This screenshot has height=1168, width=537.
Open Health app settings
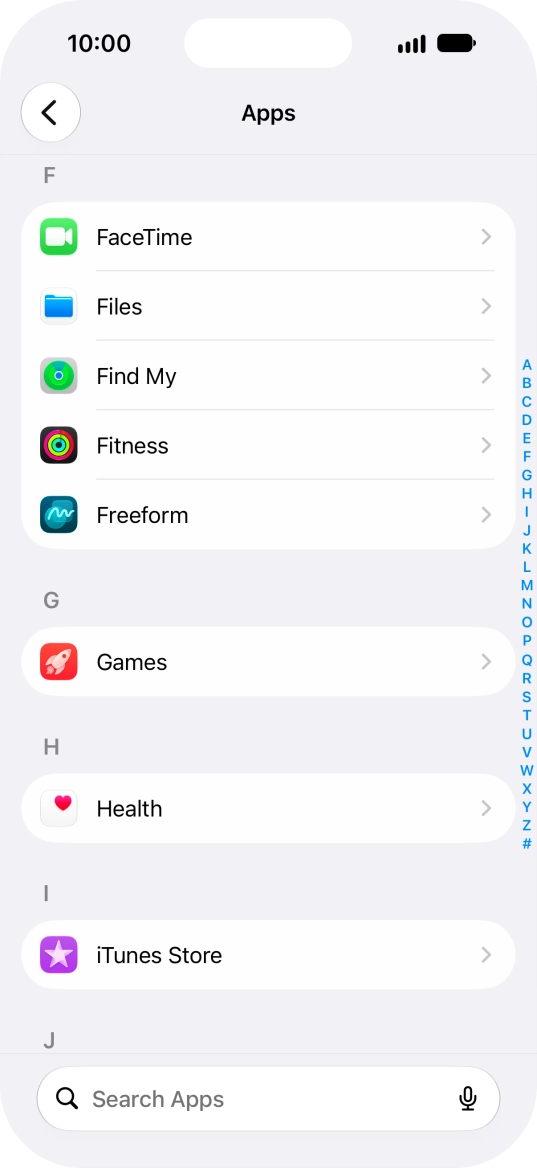pyautogui.click(x=268, y=808)
